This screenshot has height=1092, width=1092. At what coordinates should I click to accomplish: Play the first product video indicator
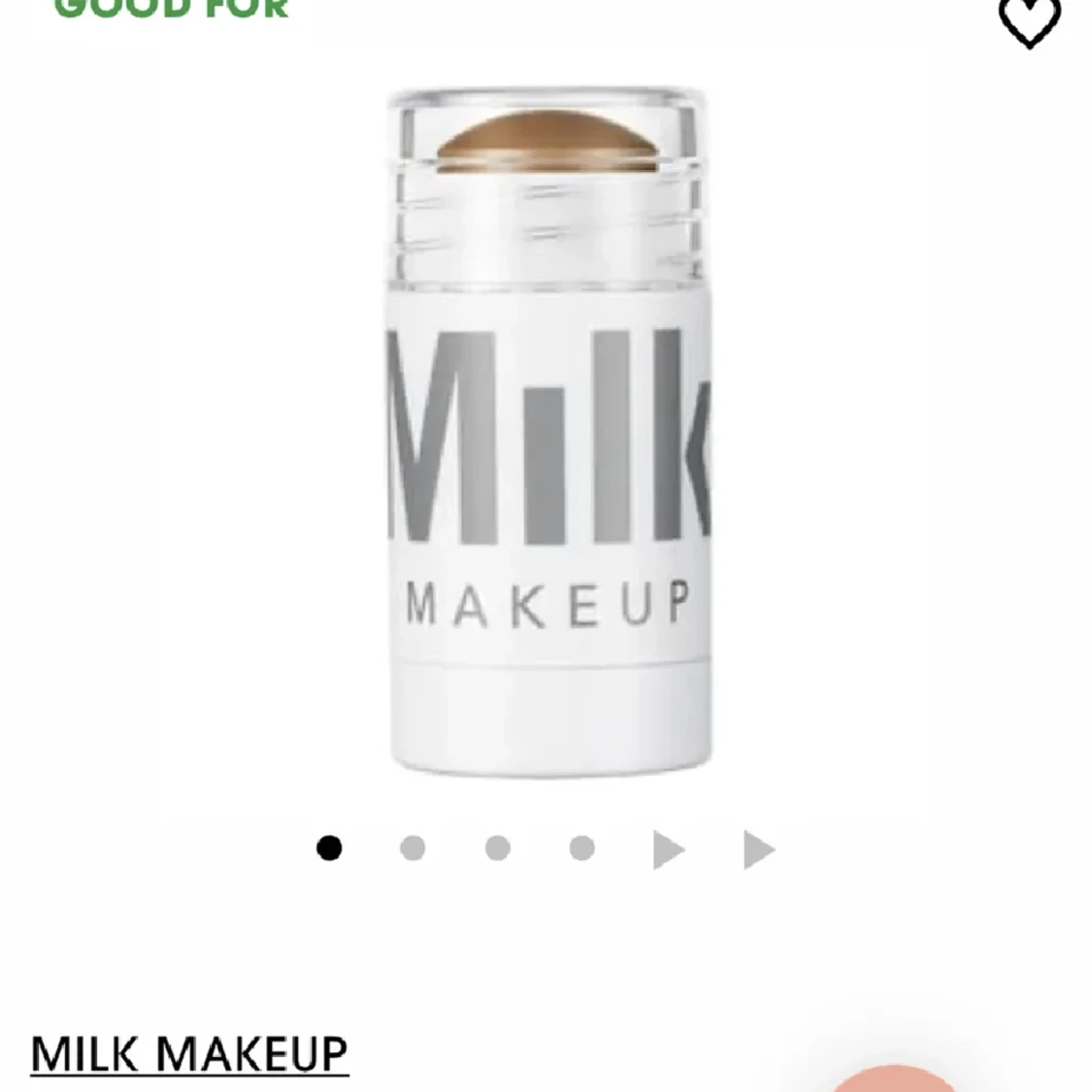click(668, 850)
